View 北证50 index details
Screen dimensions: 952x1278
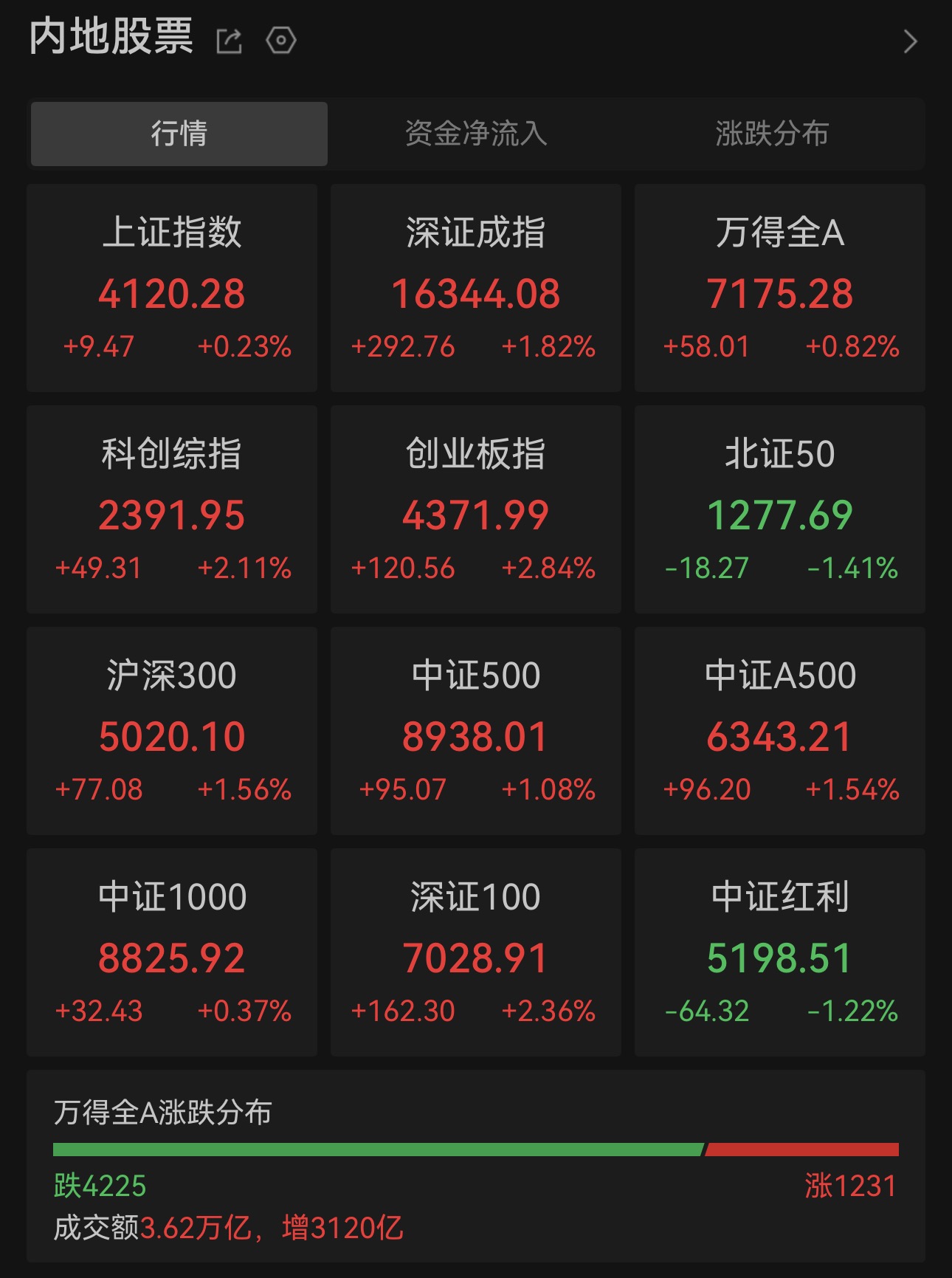(x=780, y=509)
